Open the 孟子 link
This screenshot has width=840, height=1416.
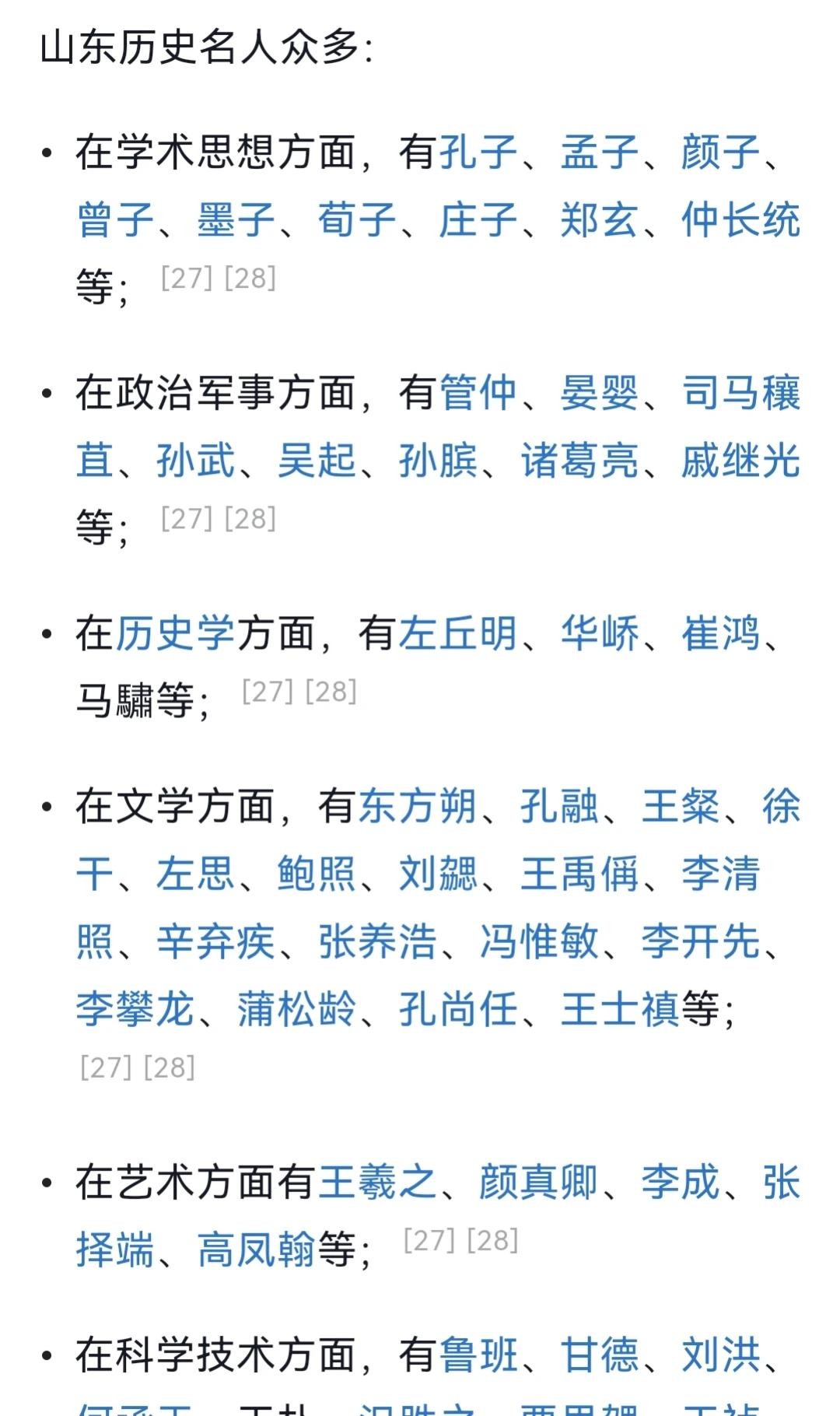[x=600, y=152]
